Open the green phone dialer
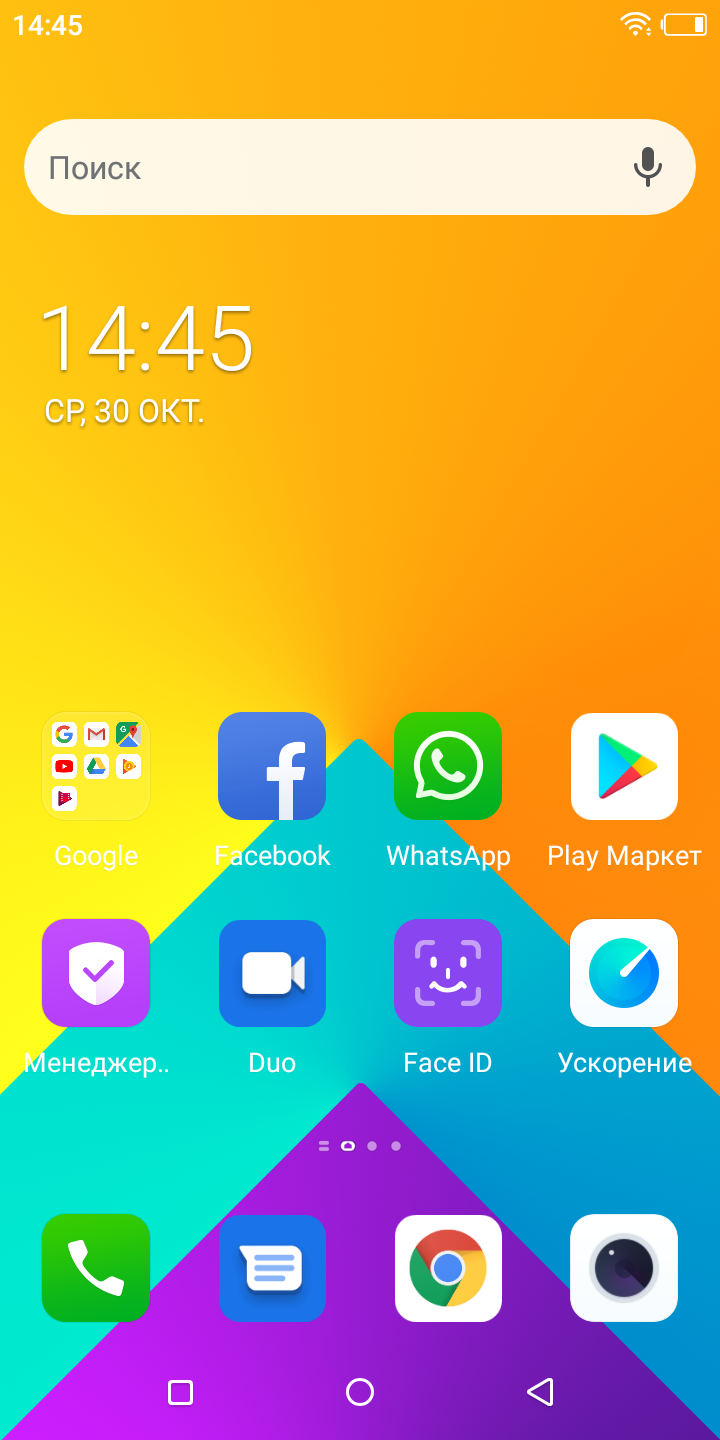Viewport: 720px width, 1440px height. pos(96,1268)
